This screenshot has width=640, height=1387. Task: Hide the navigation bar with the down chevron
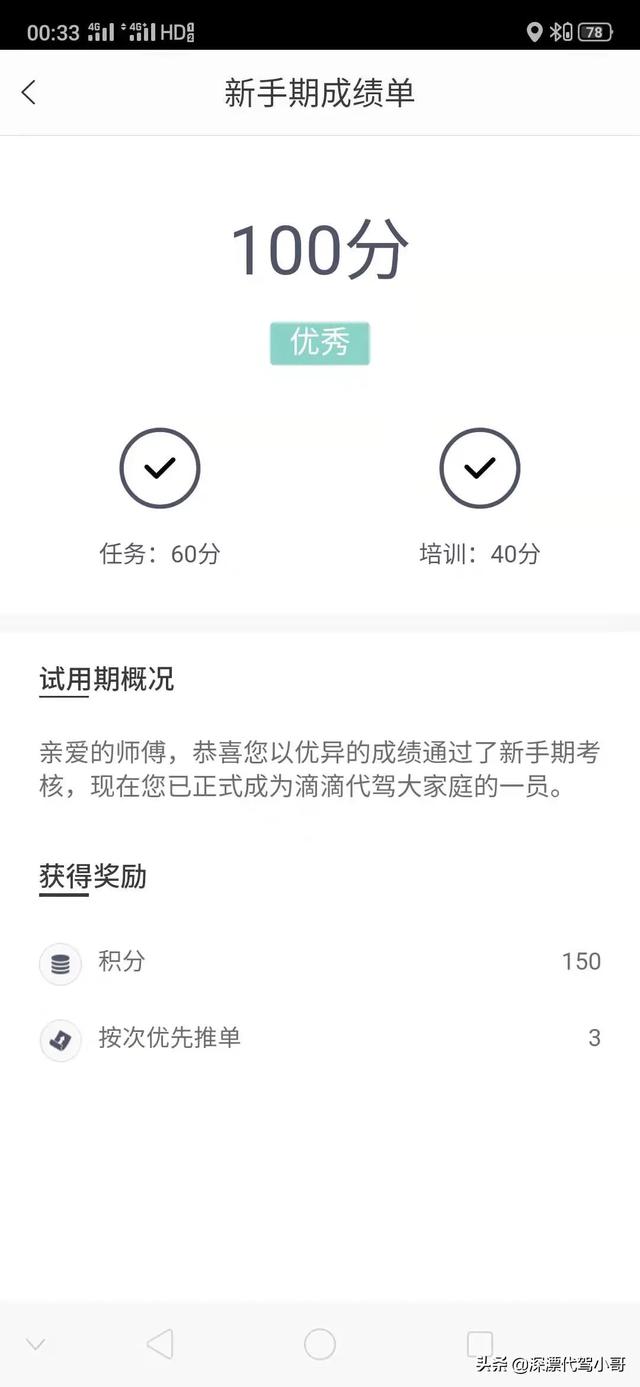click(x=36, y=1344)
